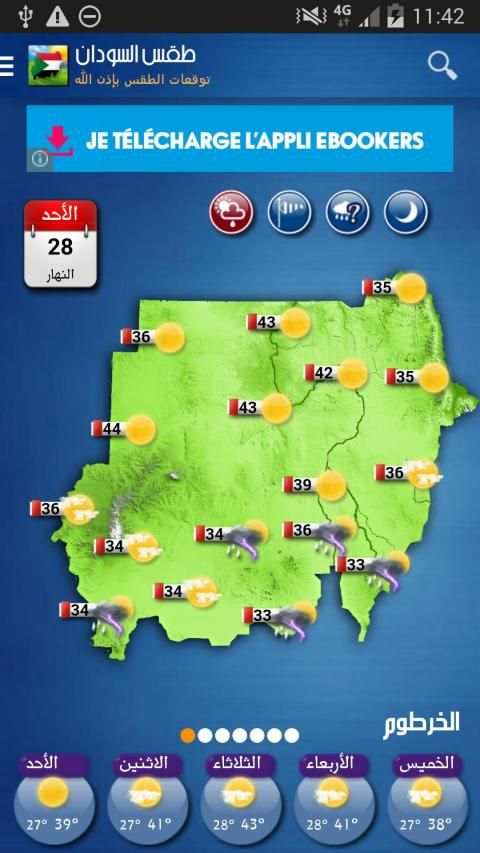The image size is (480, 853).
Task: Tap the ad info icon on banner
Action: [40, 160]
